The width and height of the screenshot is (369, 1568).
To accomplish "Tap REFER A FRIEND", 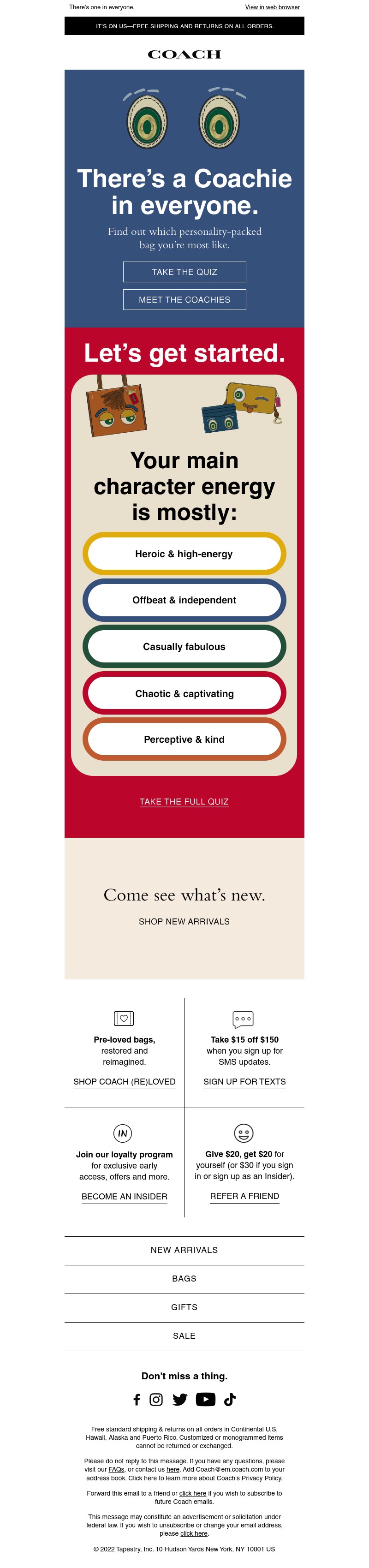I will (244, 1196).
